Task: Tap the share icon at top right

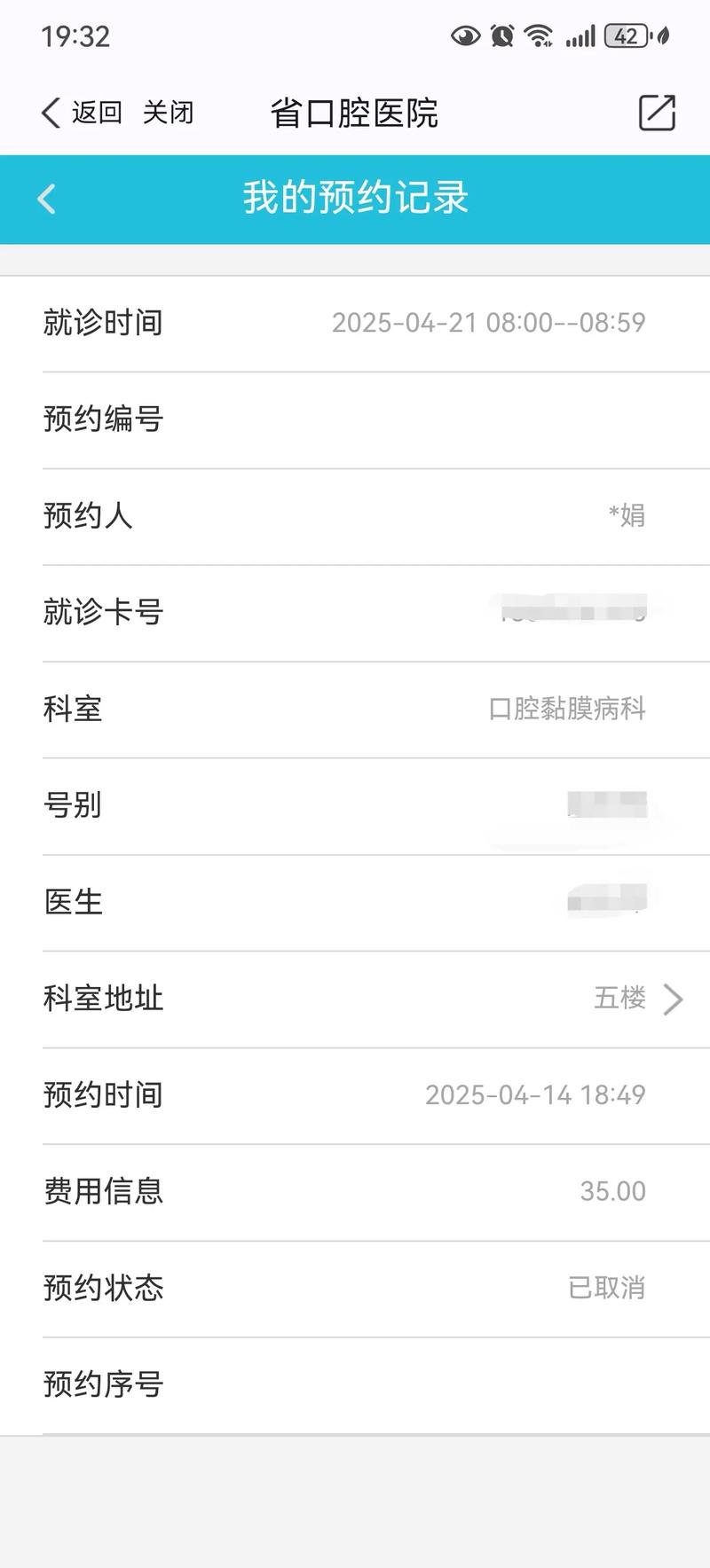Action: 656,114
